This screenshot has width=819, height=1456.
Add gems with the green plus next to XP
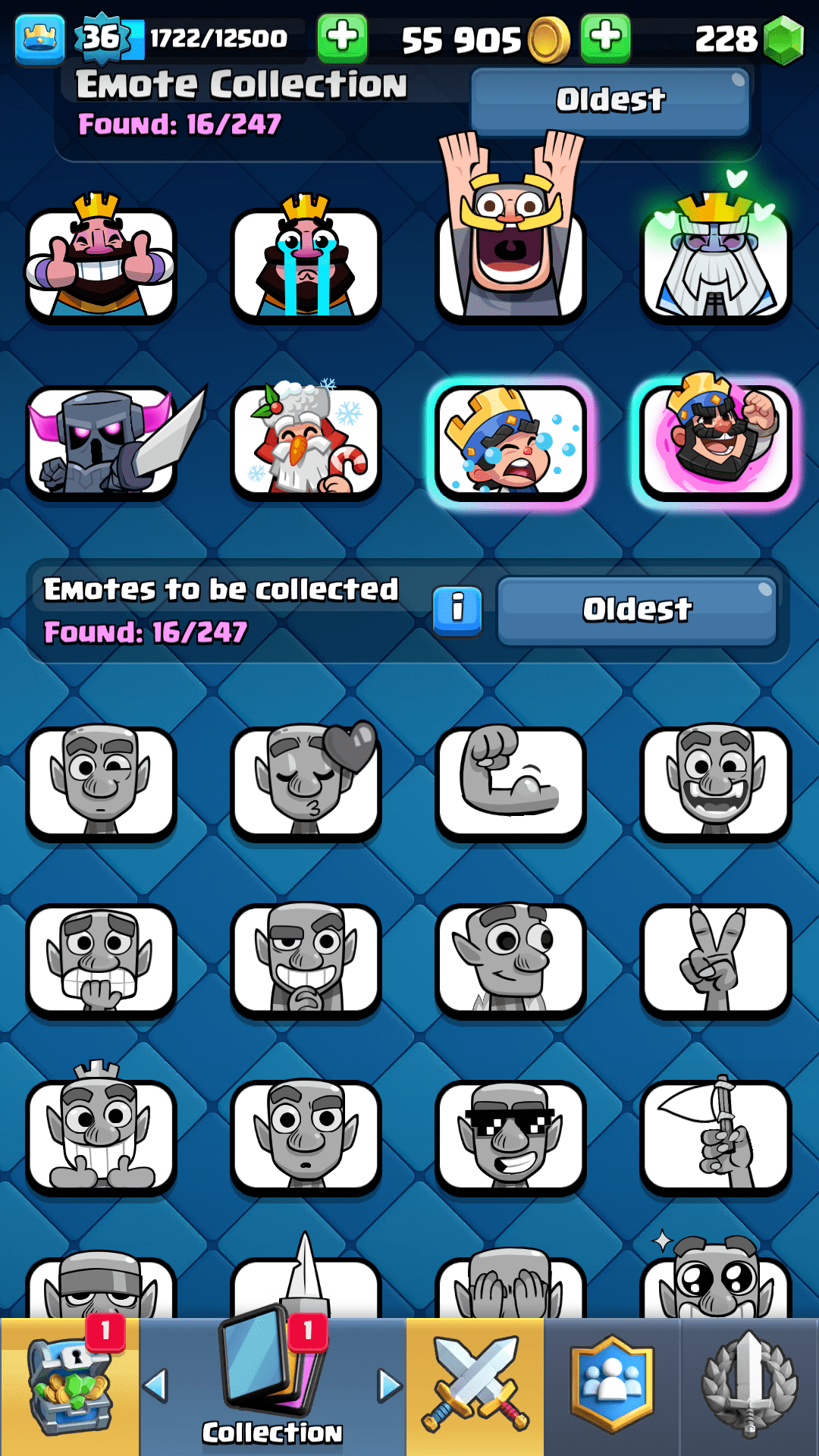pos(342,37)
